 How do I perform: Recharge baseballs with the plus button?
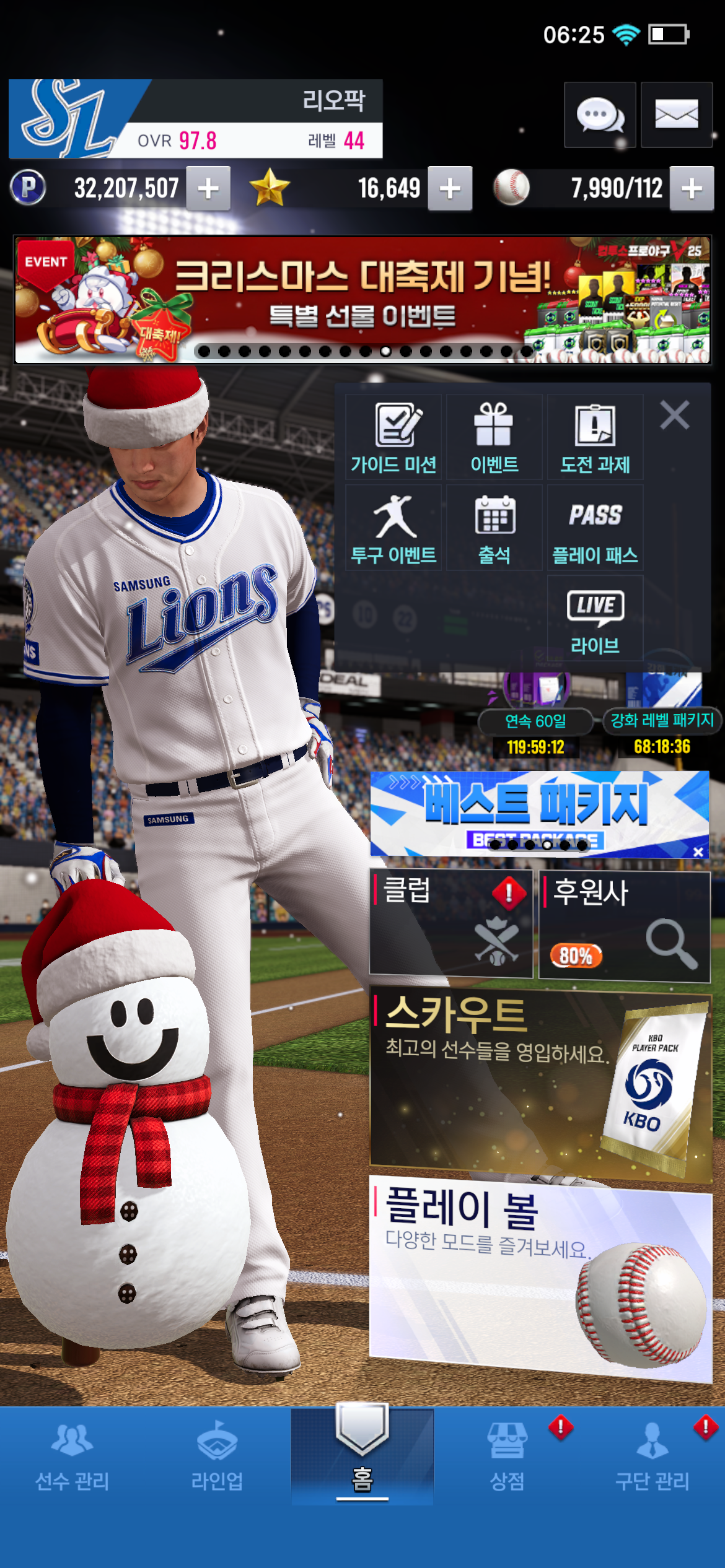tap(692, 188)
